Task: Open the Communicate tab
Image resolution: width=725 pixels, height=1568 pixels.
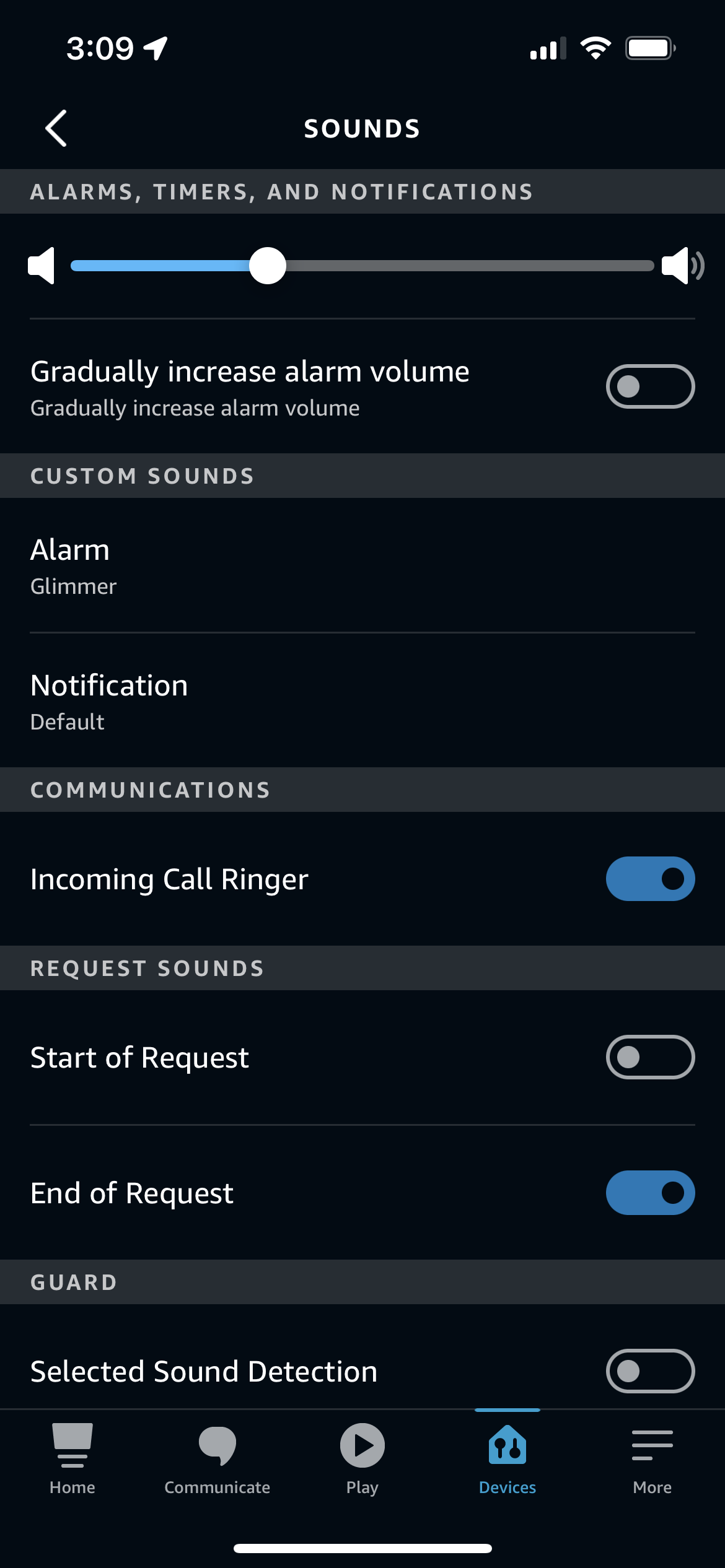Action: 217,1458
